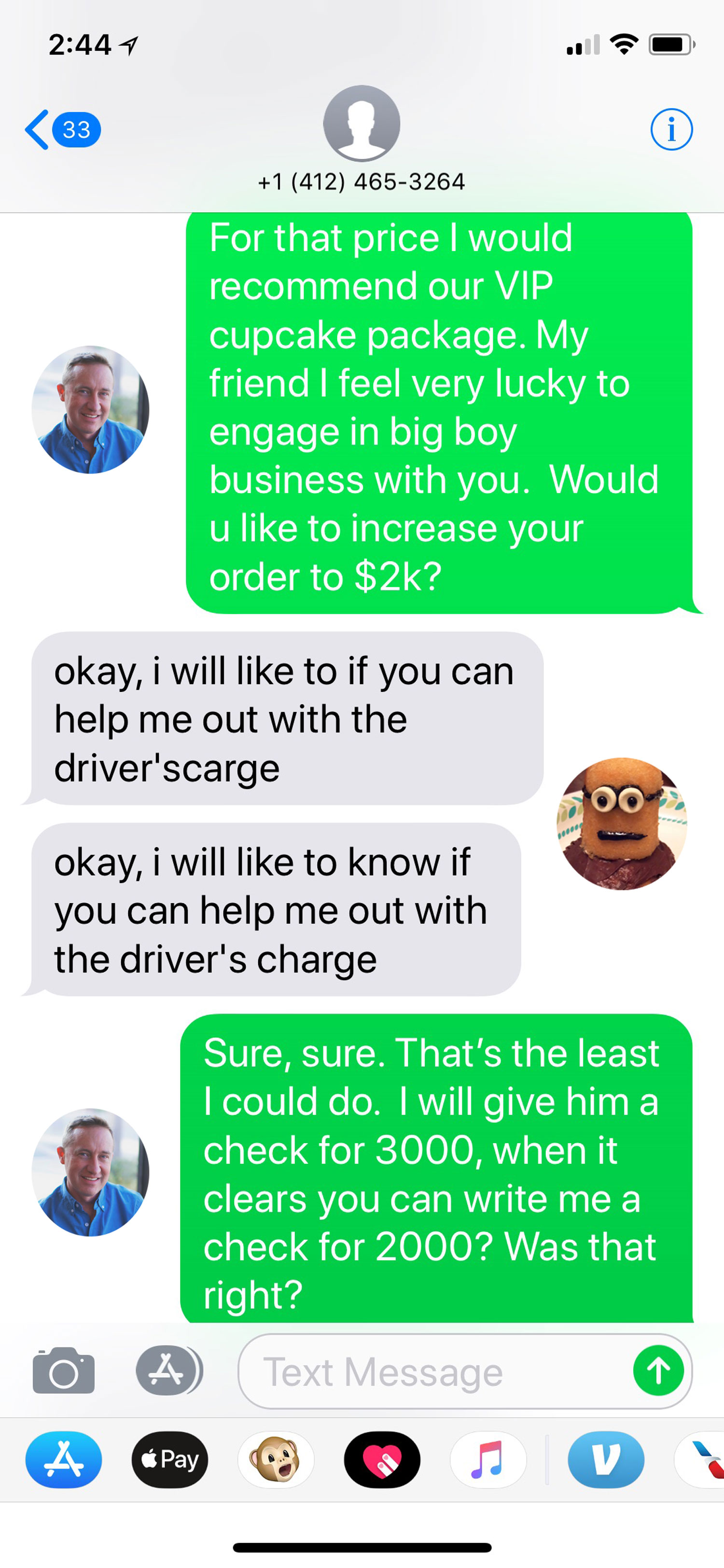This screenshot has height=1568, width=724.
Task: Open the Music app in drawer
Action: (x=487, y=1460)
